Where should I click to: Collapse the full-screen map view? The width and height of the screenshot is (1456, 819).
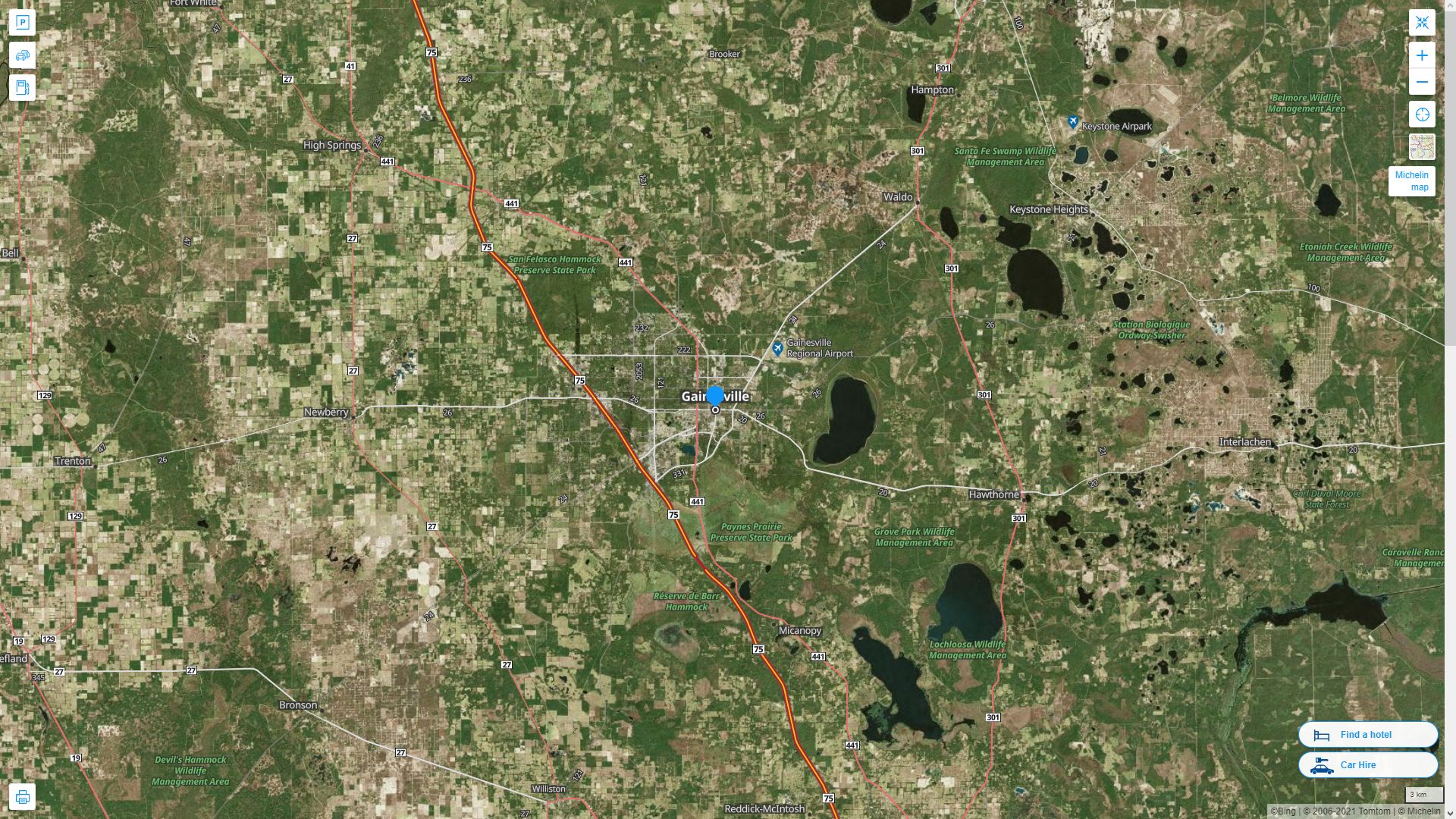pyautogui.click(x=1422, y=23)
